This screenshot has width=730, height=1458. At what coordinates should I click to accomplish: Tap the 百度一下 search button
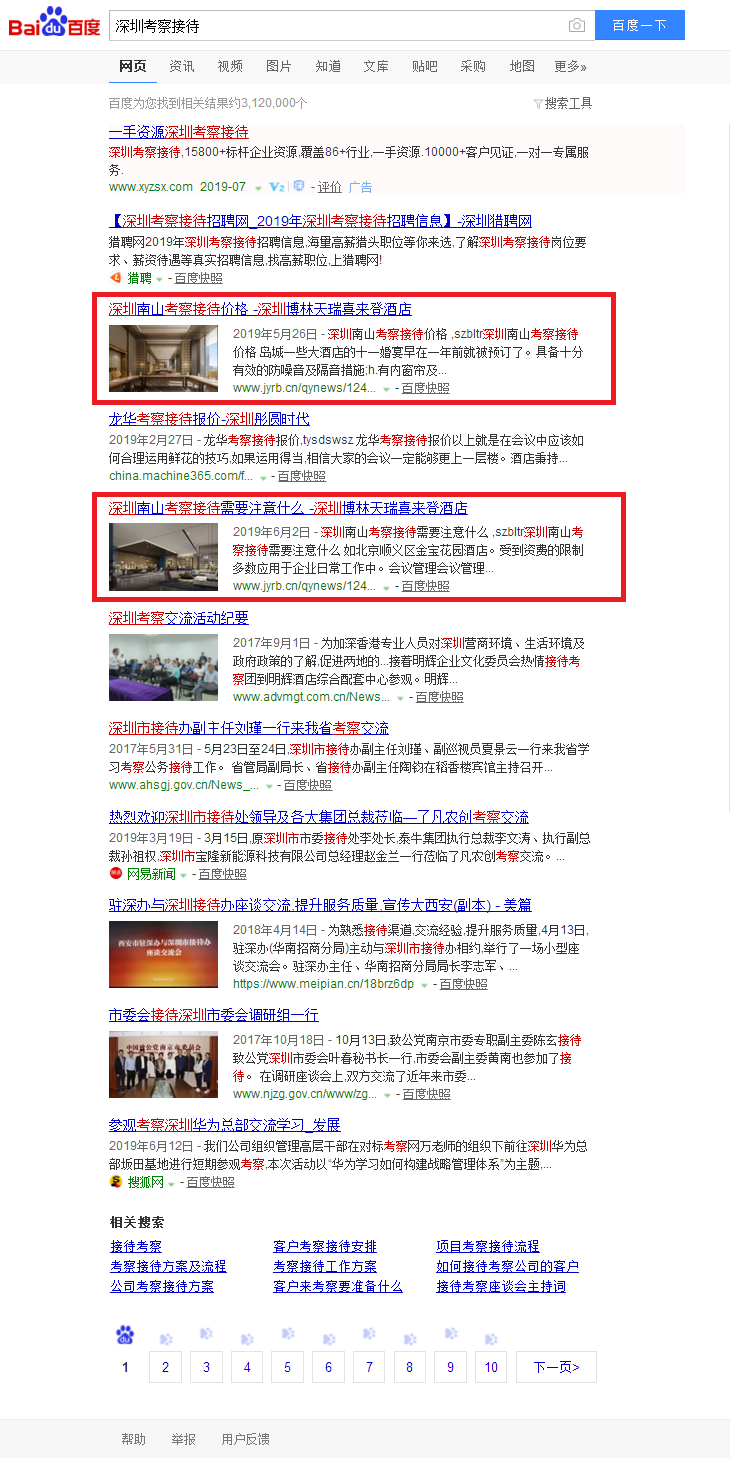coord(639,26)
